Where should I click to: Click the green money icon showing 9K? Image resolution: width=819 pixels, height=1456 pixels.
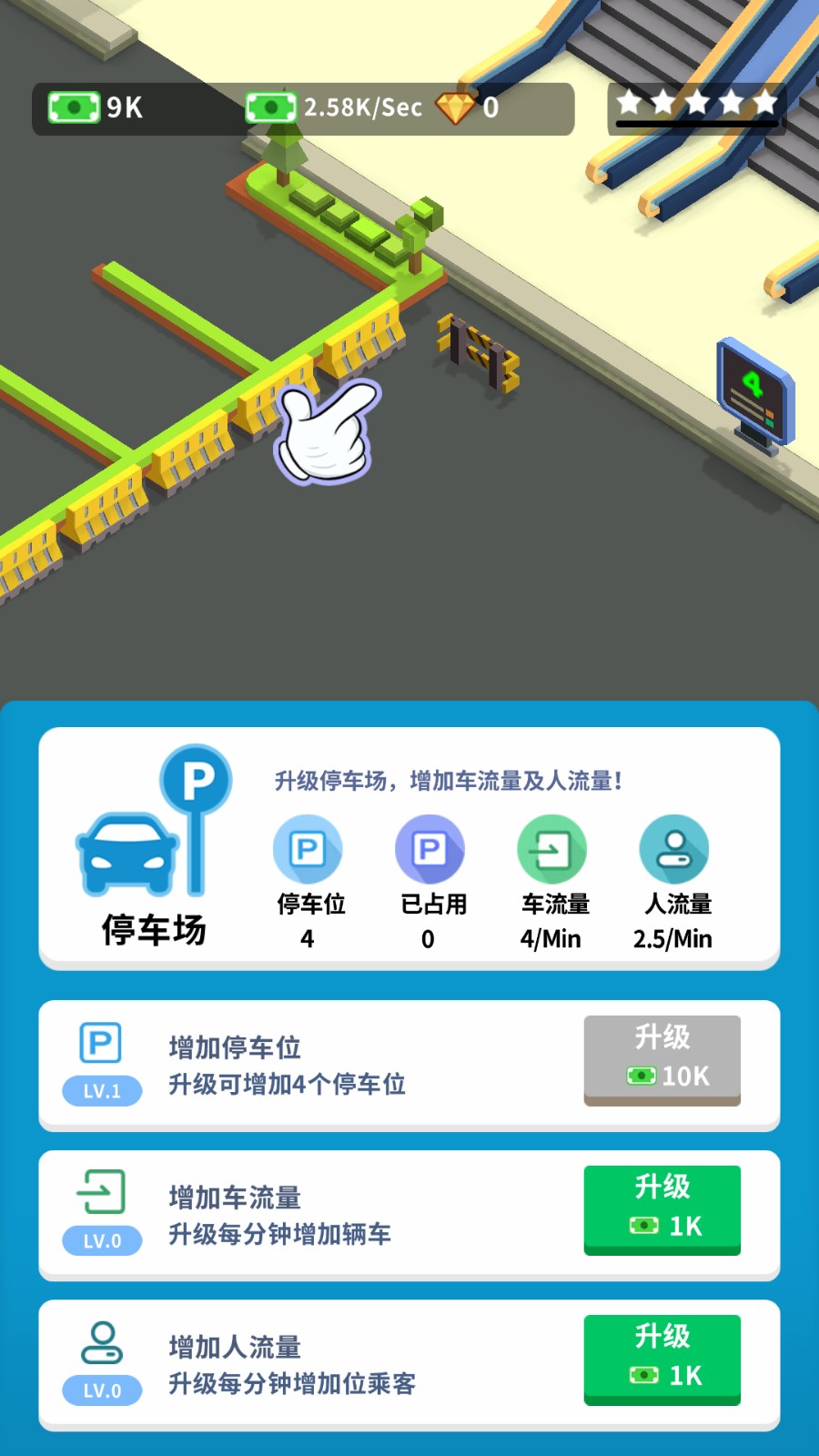[73, 106]
